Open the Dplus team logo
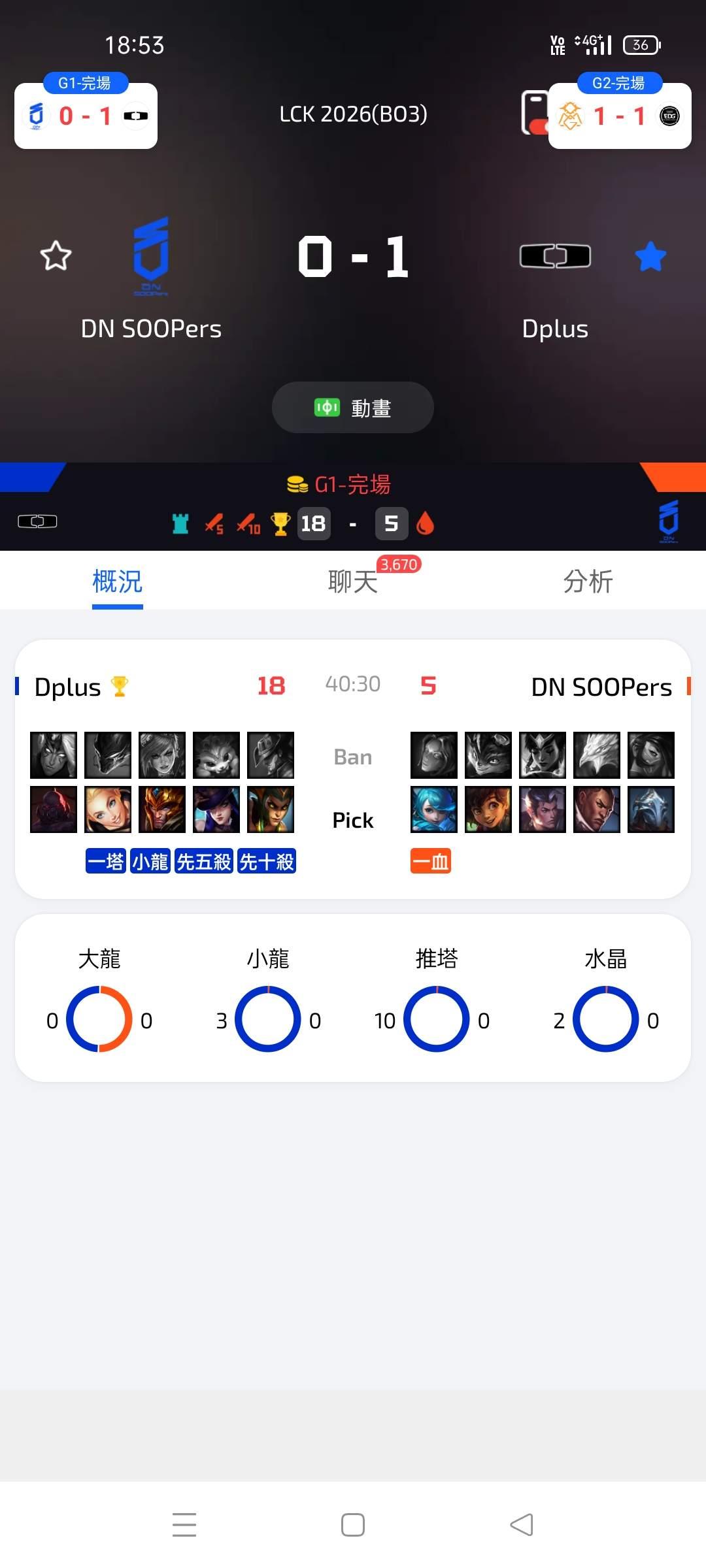 [555, 256]
